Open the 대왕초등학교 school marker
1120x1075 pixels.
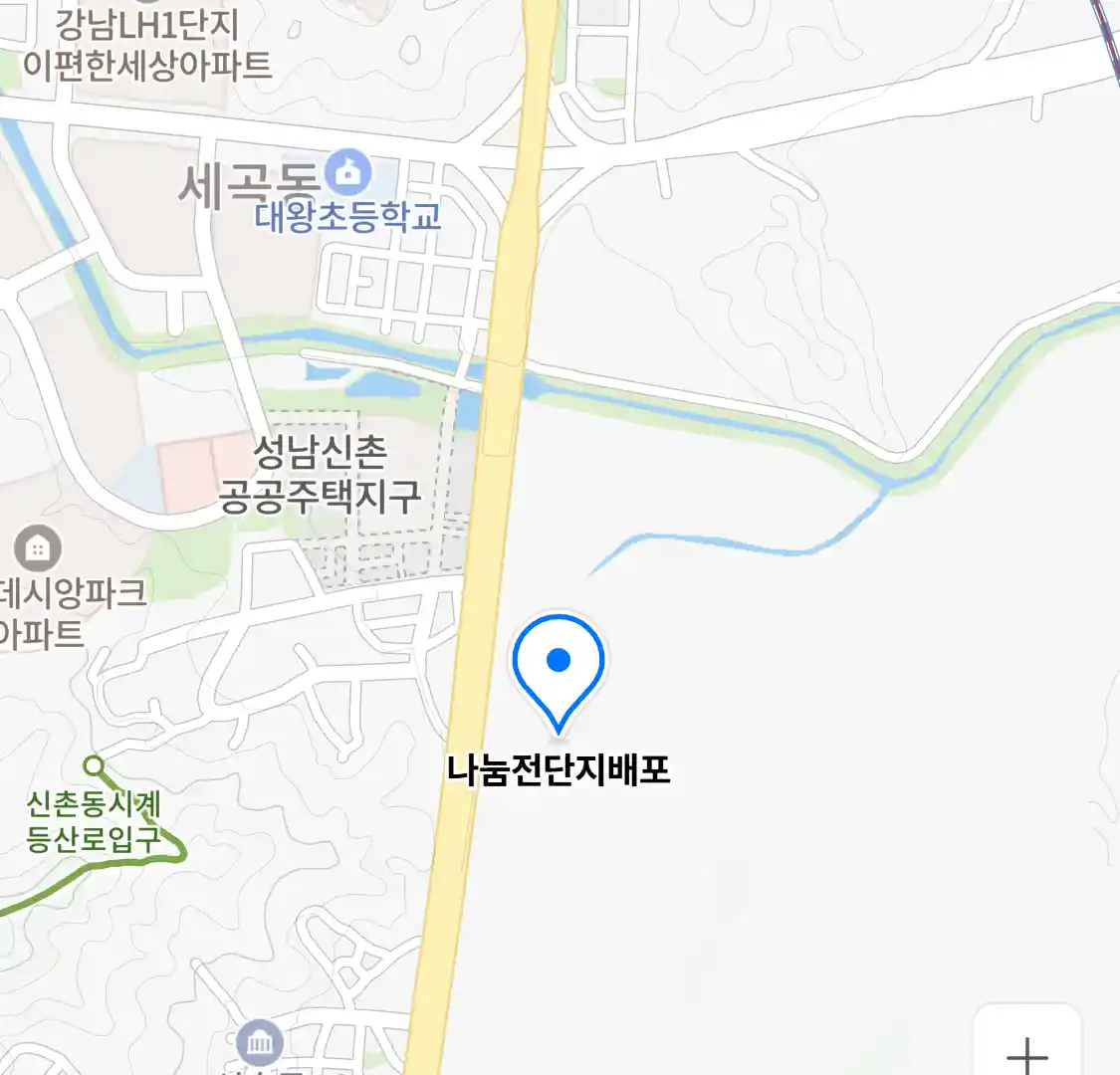click(348, 173)
